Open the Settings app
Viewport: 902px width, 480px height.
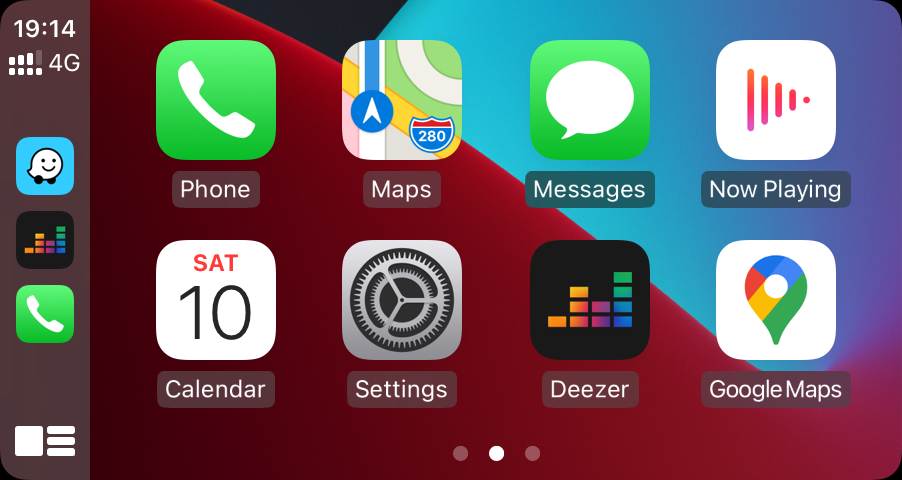click(x=401, y=300)
